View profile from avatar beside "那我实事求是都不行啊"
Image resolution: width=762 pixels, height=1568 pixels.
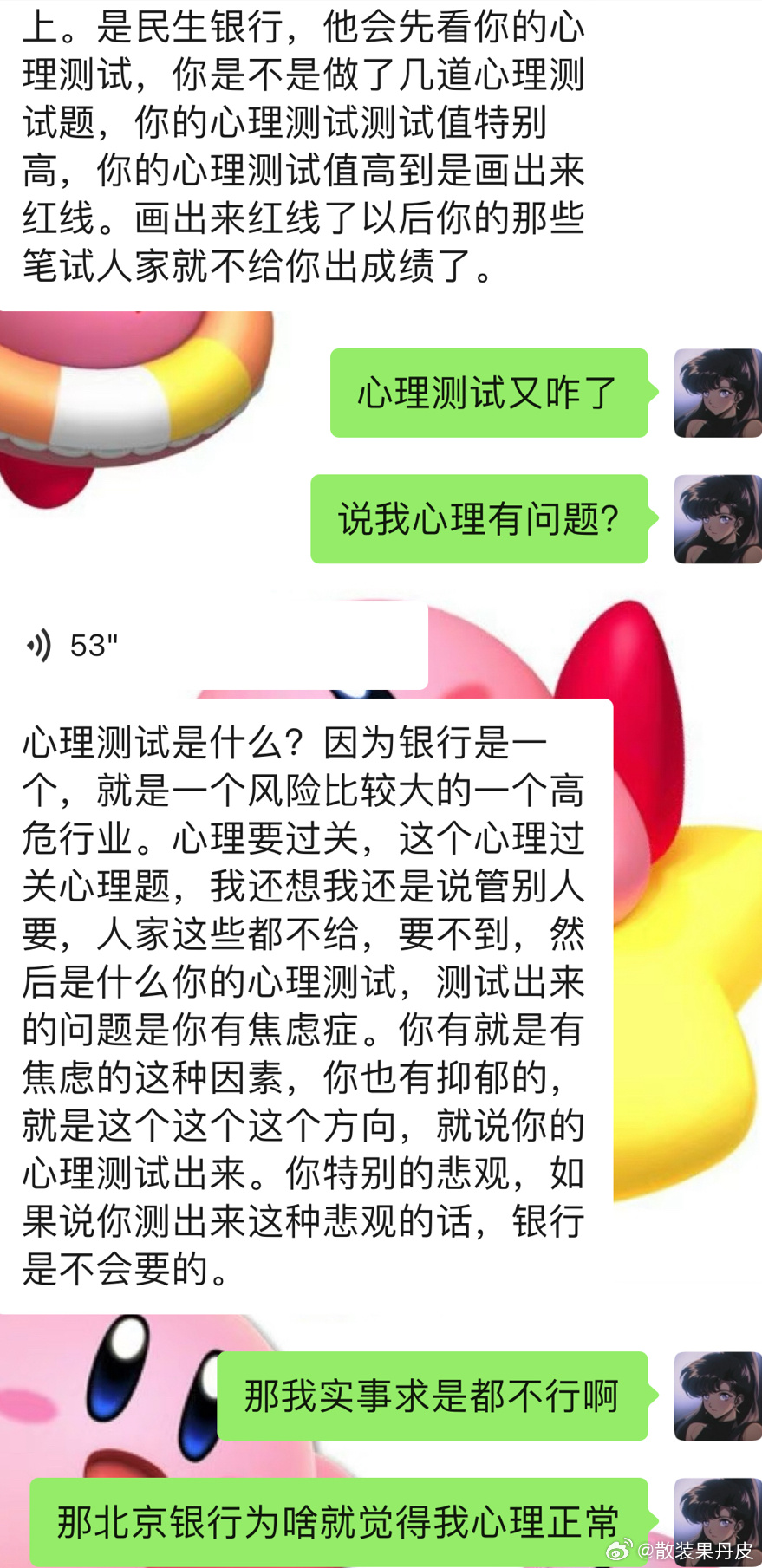click(717, 1396)
